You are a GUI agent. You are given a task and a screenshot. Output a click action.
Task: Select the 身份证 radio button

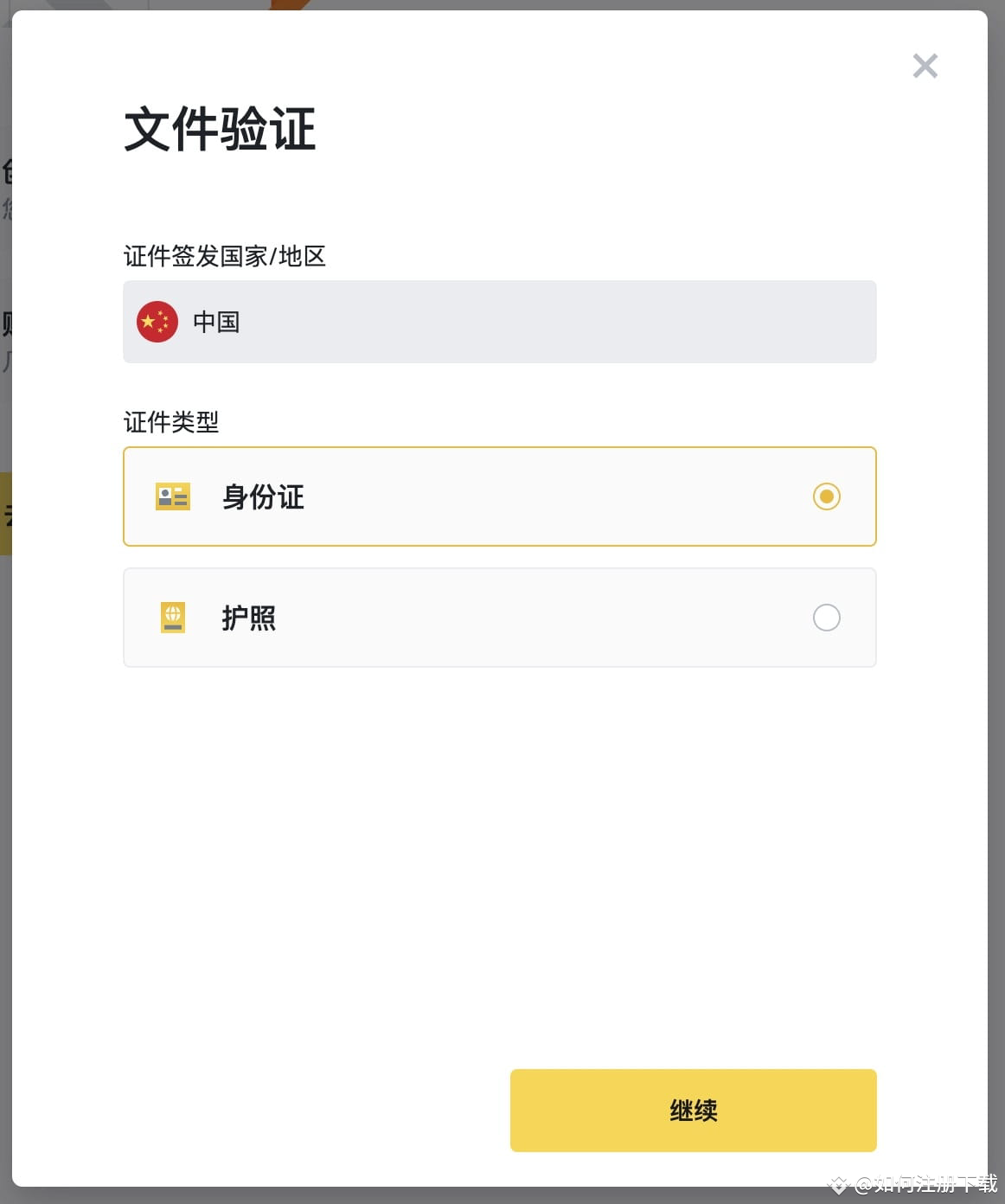tap(827, 496)
